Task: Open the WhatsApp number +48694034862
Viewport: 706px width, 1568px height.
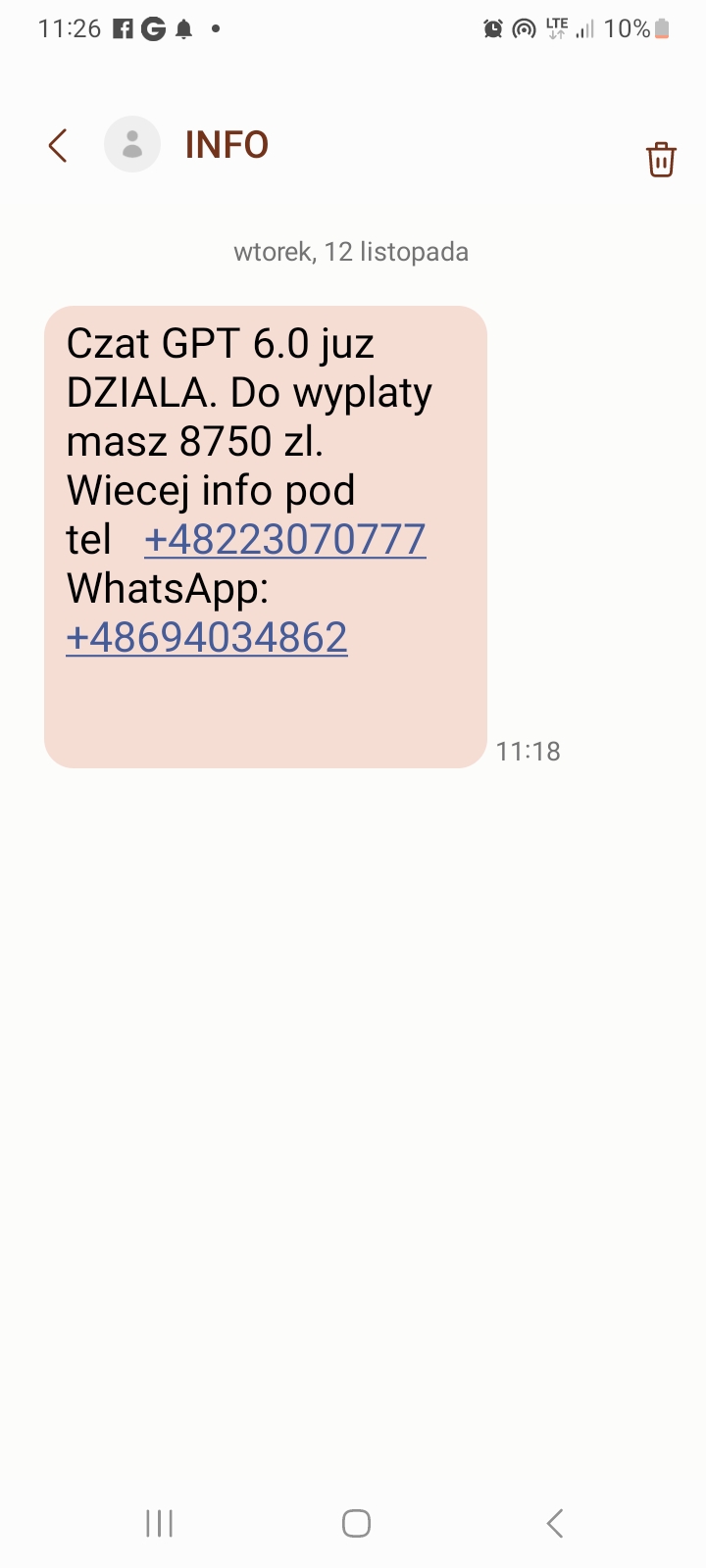Action: (x=207, y=638)
